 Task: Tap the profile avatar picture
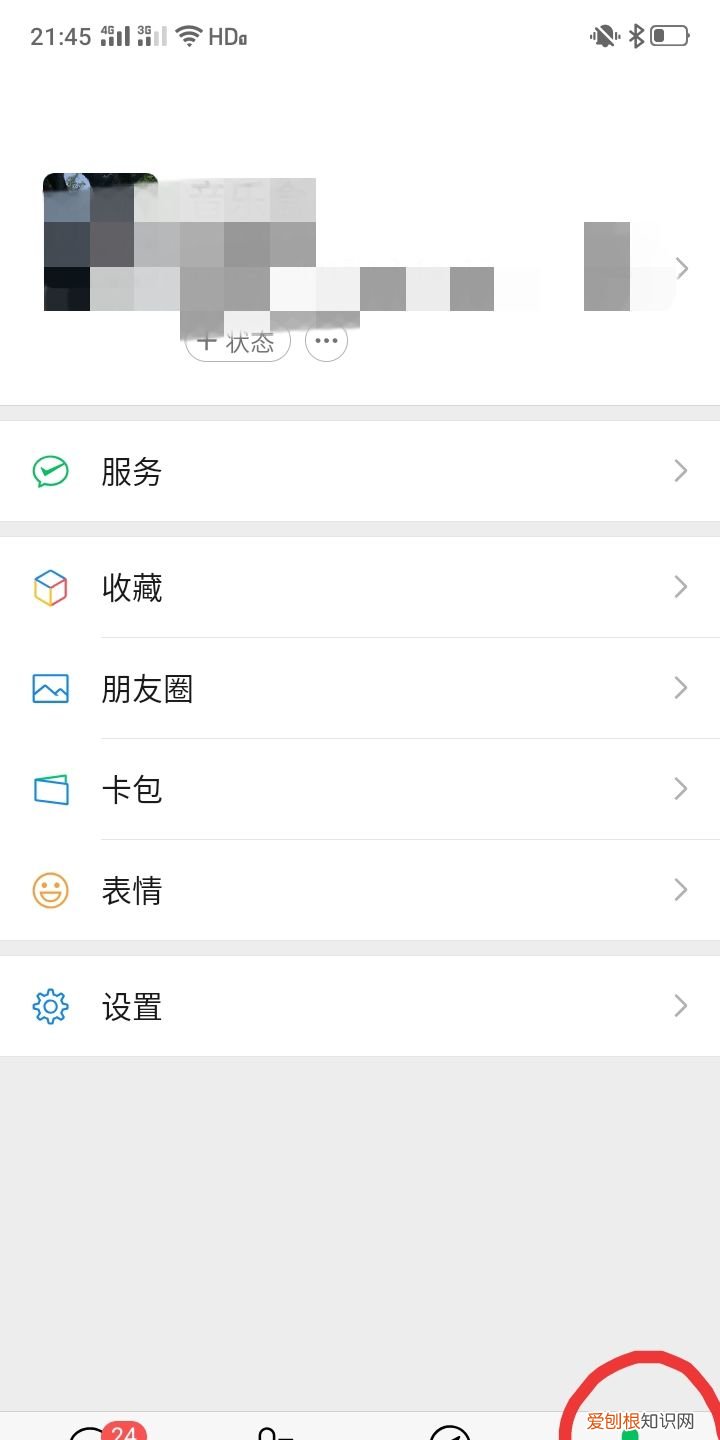[x=100, y=240]
